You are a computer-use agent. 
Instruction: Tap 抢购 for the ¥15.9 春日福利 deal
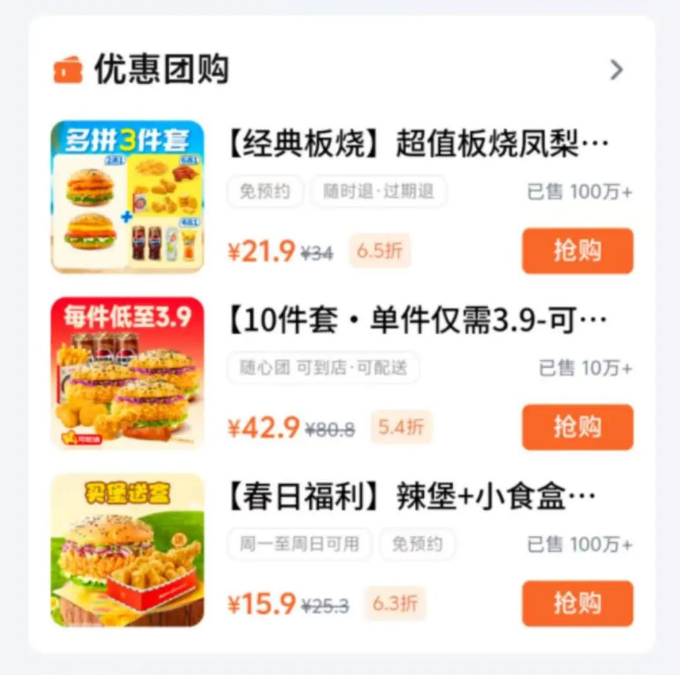pyautogui.click(x=577, y=603)
